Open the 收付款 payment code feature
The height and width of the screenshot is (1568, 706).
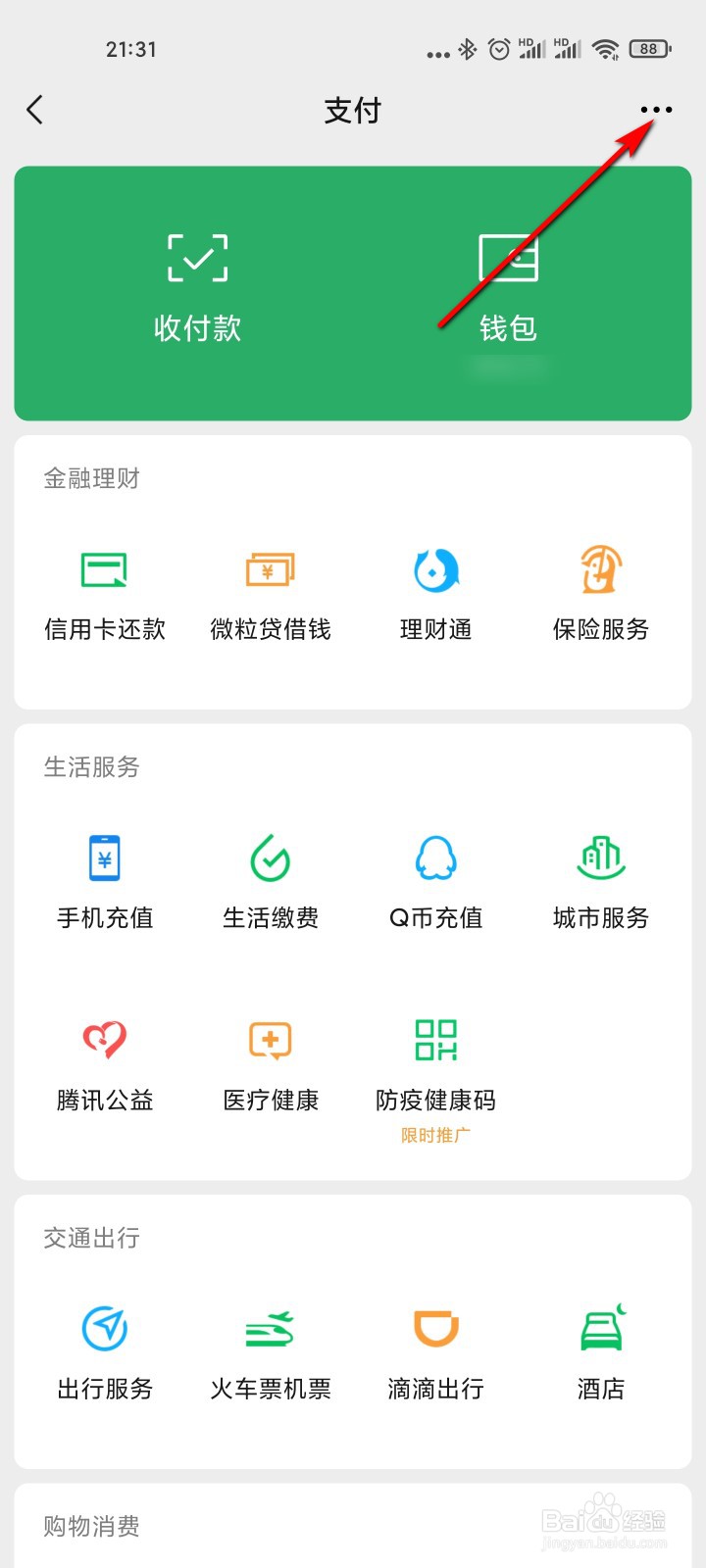click(198, 284)
